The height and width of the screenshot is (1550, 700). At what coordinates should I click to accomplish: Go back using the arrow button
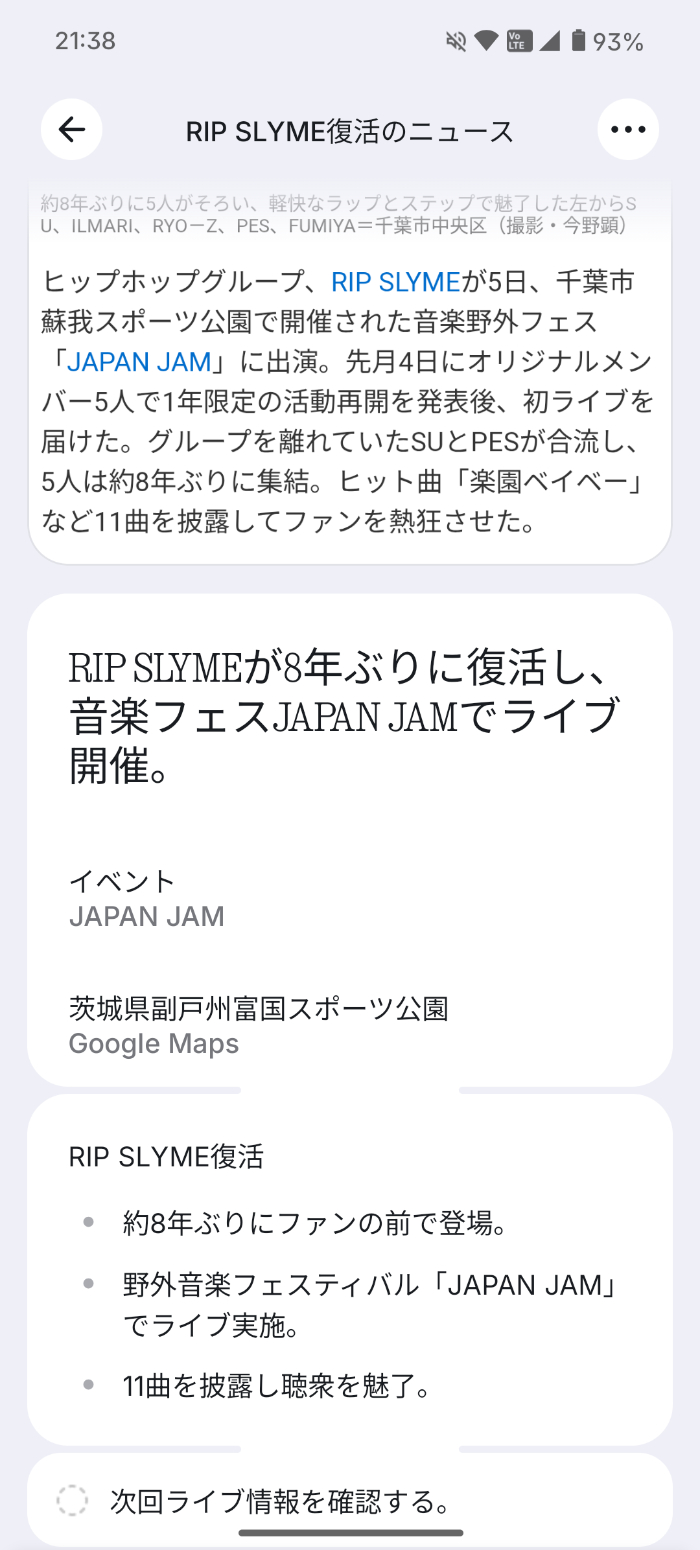(71, 130)
